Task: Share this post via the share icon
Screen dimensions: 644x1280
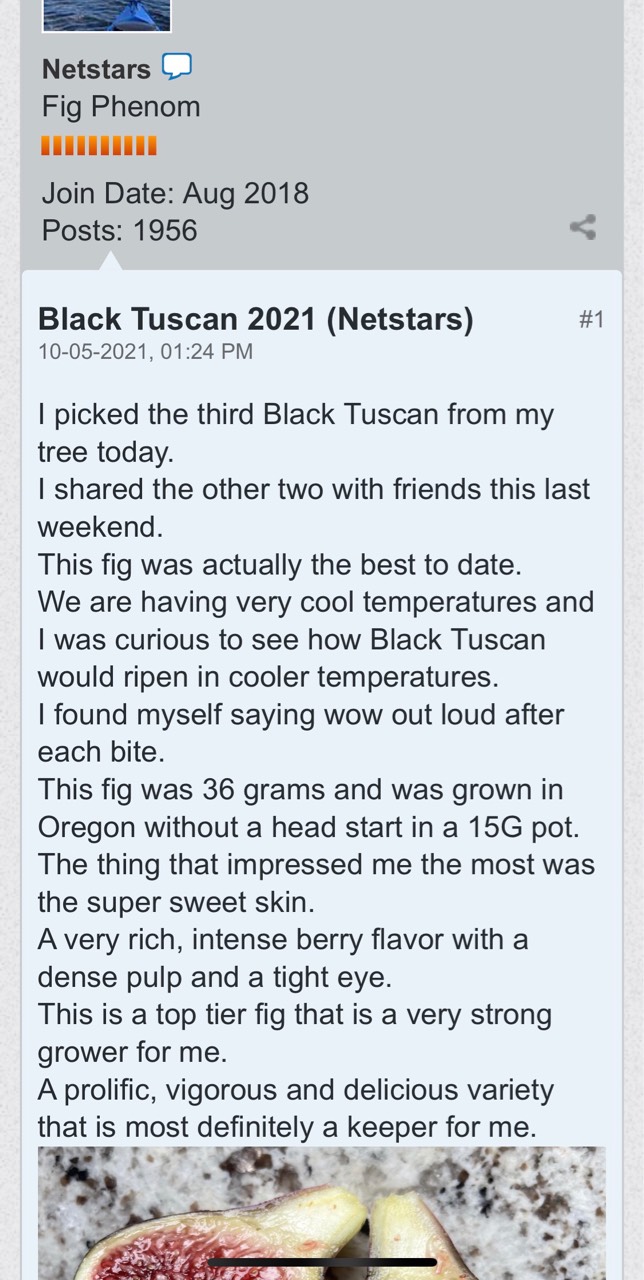Action: click(x=582, y=227)
